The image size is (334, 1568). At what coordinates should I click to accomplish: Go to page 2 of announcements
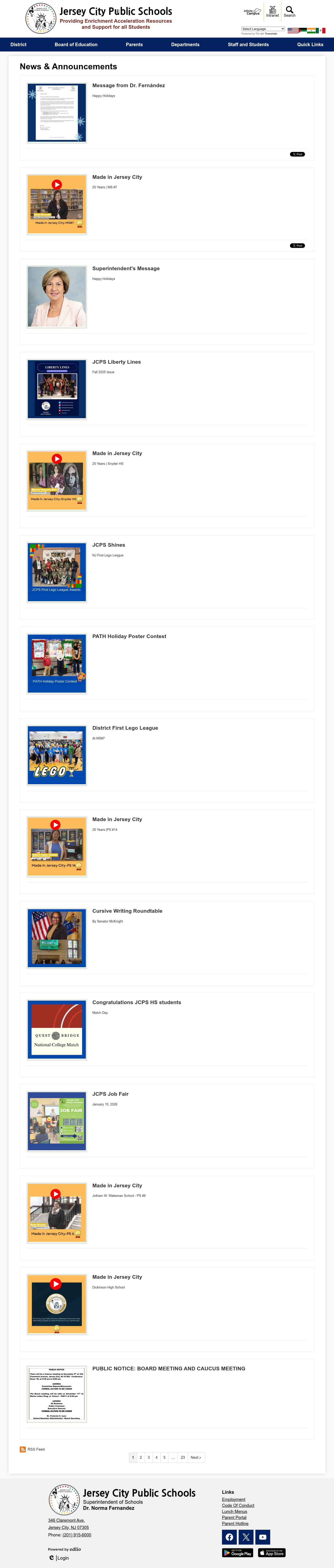pos(141,1457)
